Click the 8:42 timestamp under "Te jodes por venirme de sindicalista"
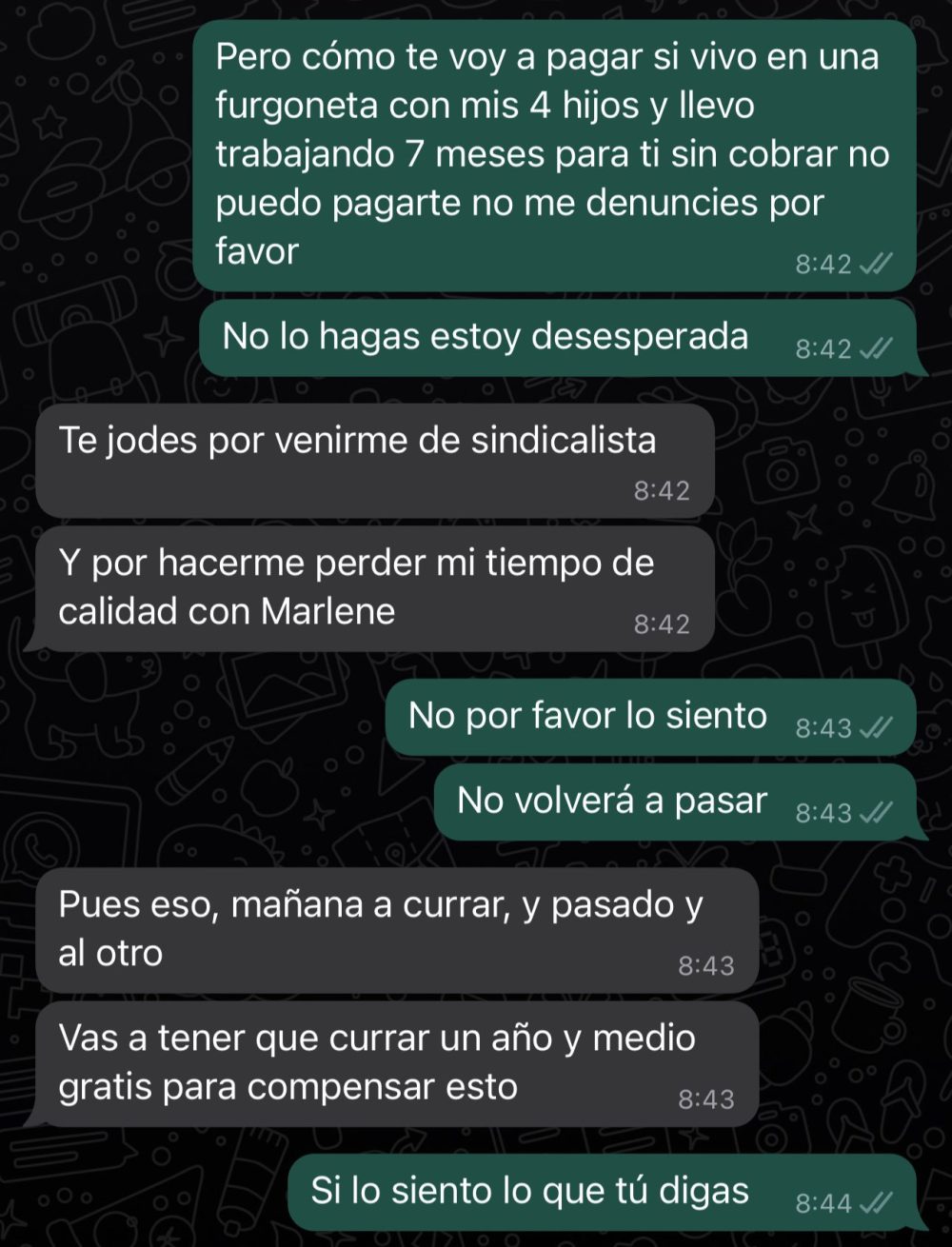 click(663, 490)
